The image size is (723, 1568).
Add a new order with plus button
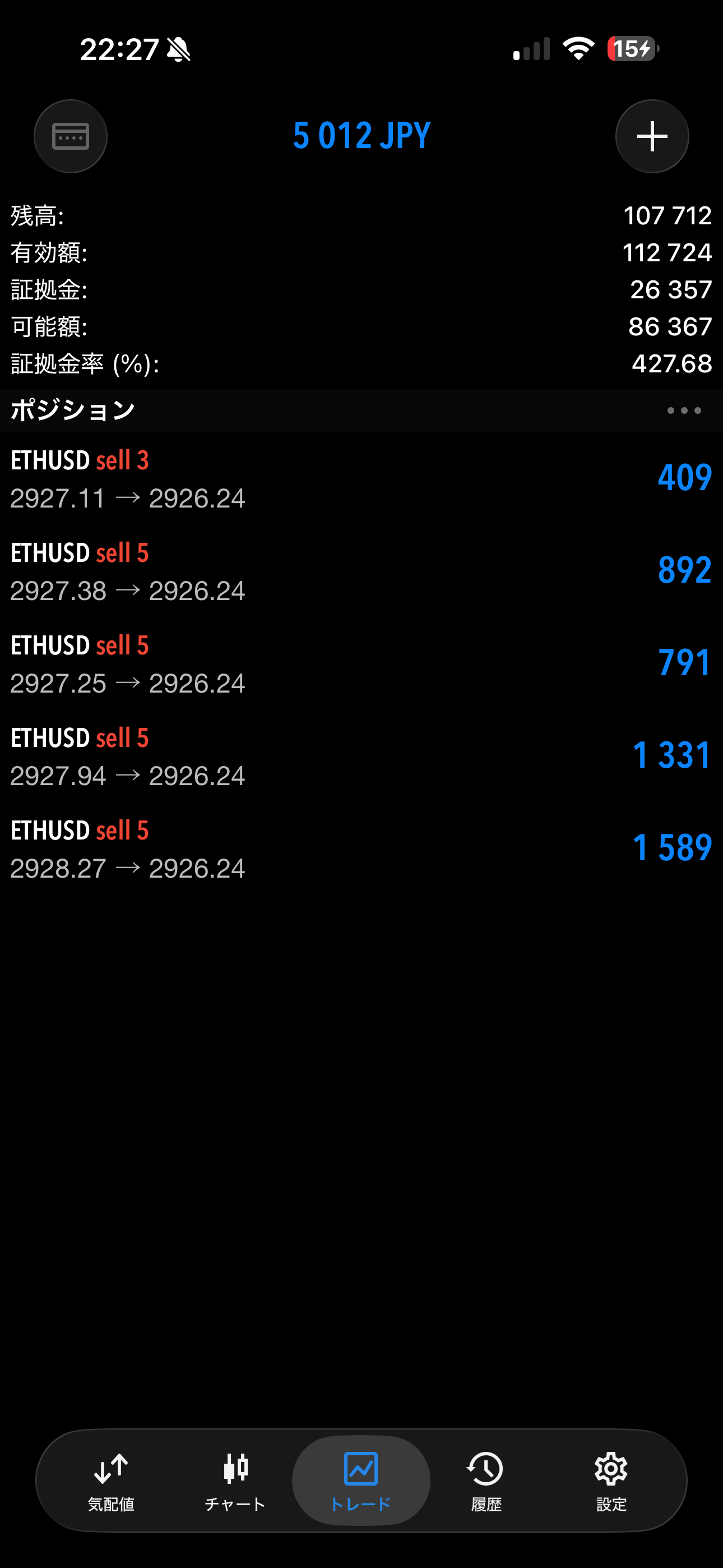[x=652, y=136]
